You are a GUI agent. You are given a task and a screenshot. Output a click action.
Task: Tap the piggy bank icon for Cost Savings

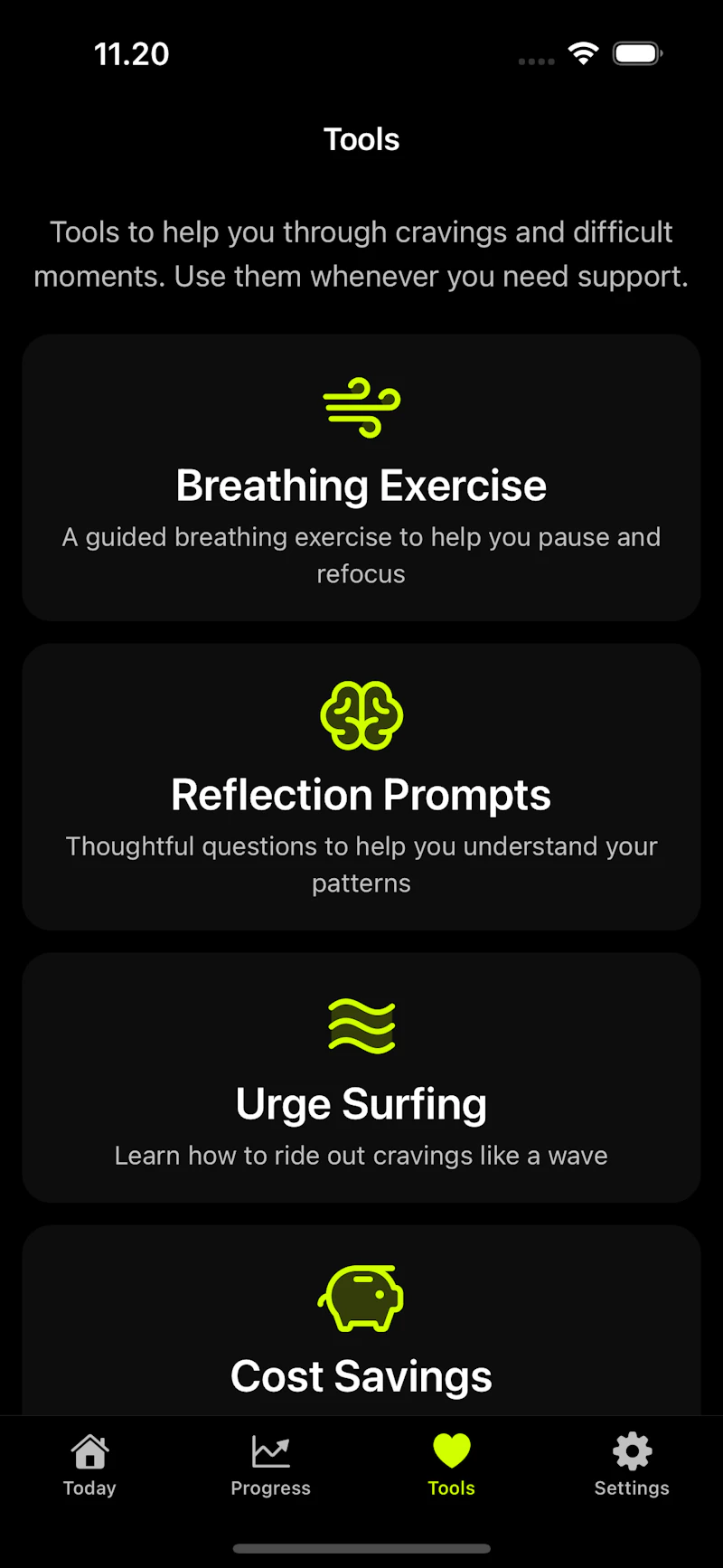(x=361, y=1297)
